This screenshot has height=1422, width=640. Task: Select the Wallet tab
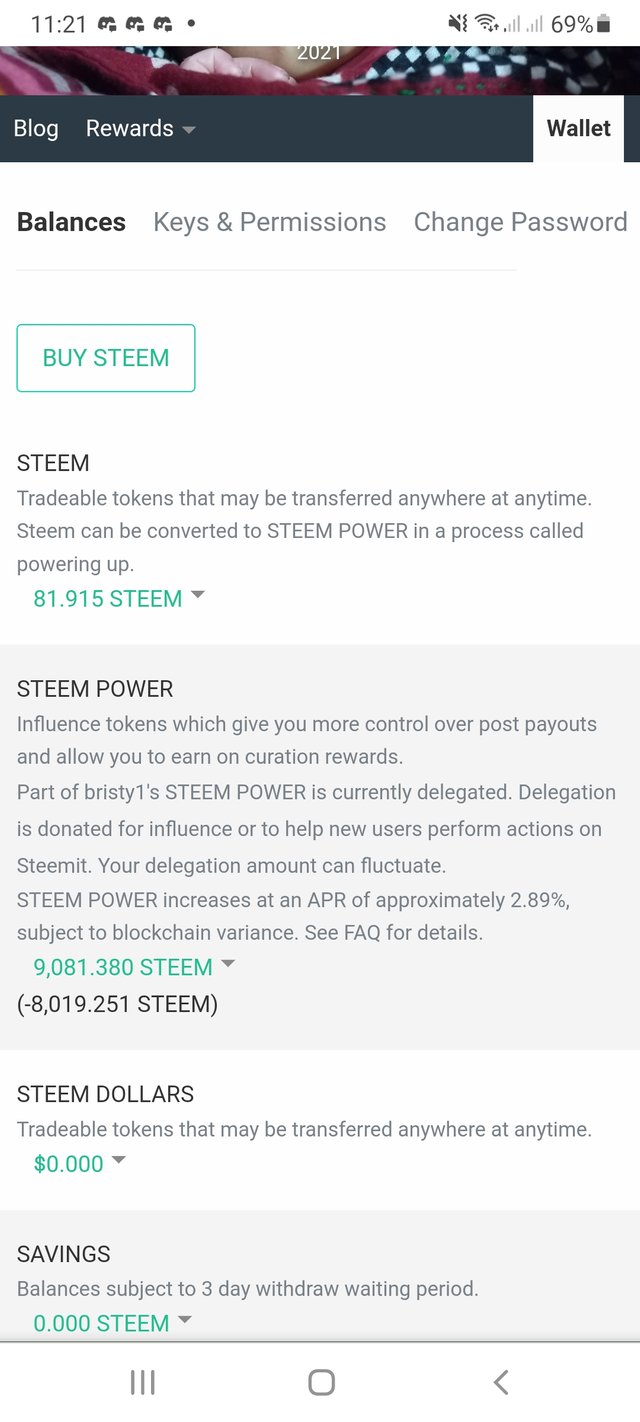click(578, 129)
